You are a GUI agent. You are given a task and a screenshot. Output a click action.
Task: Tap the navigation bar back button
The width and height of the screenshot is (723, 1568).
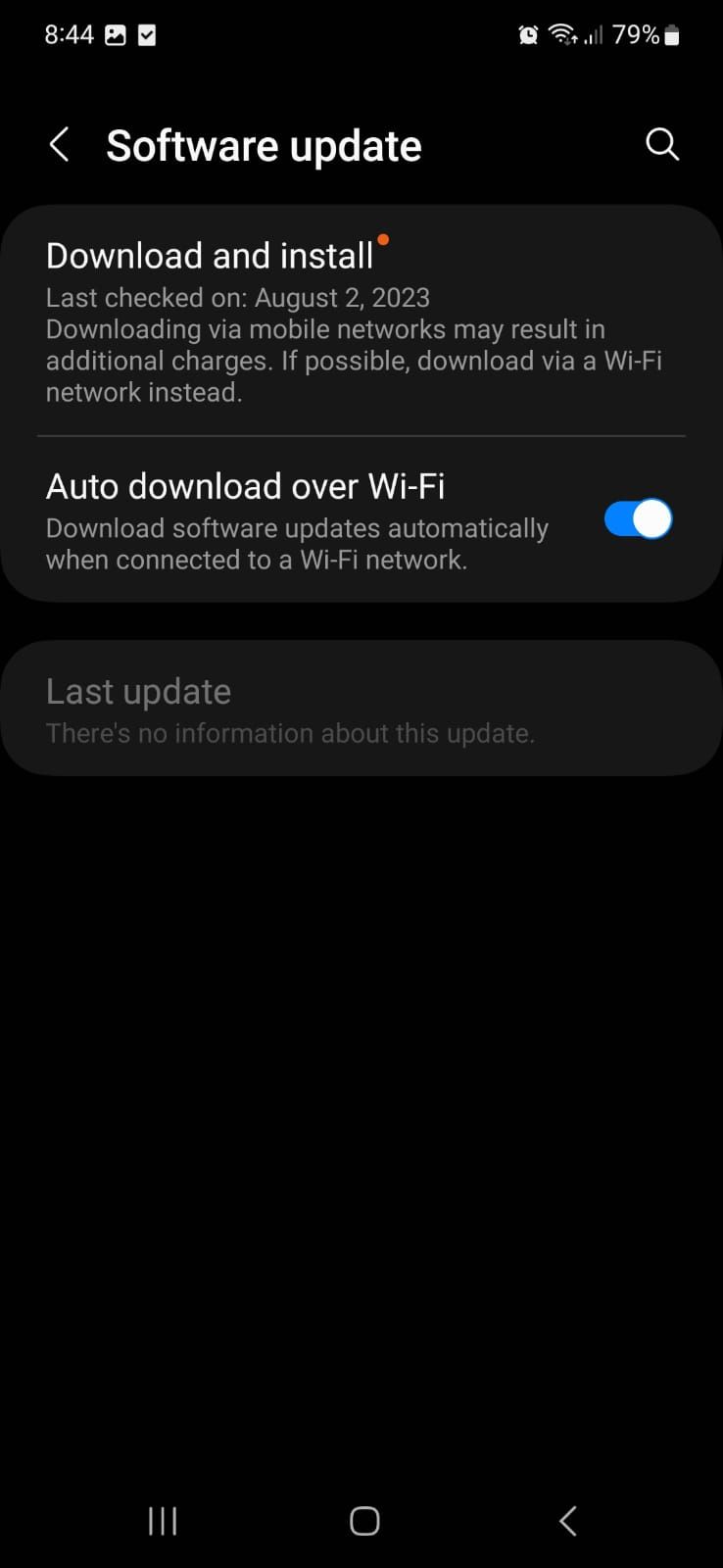coord(566,1521)
